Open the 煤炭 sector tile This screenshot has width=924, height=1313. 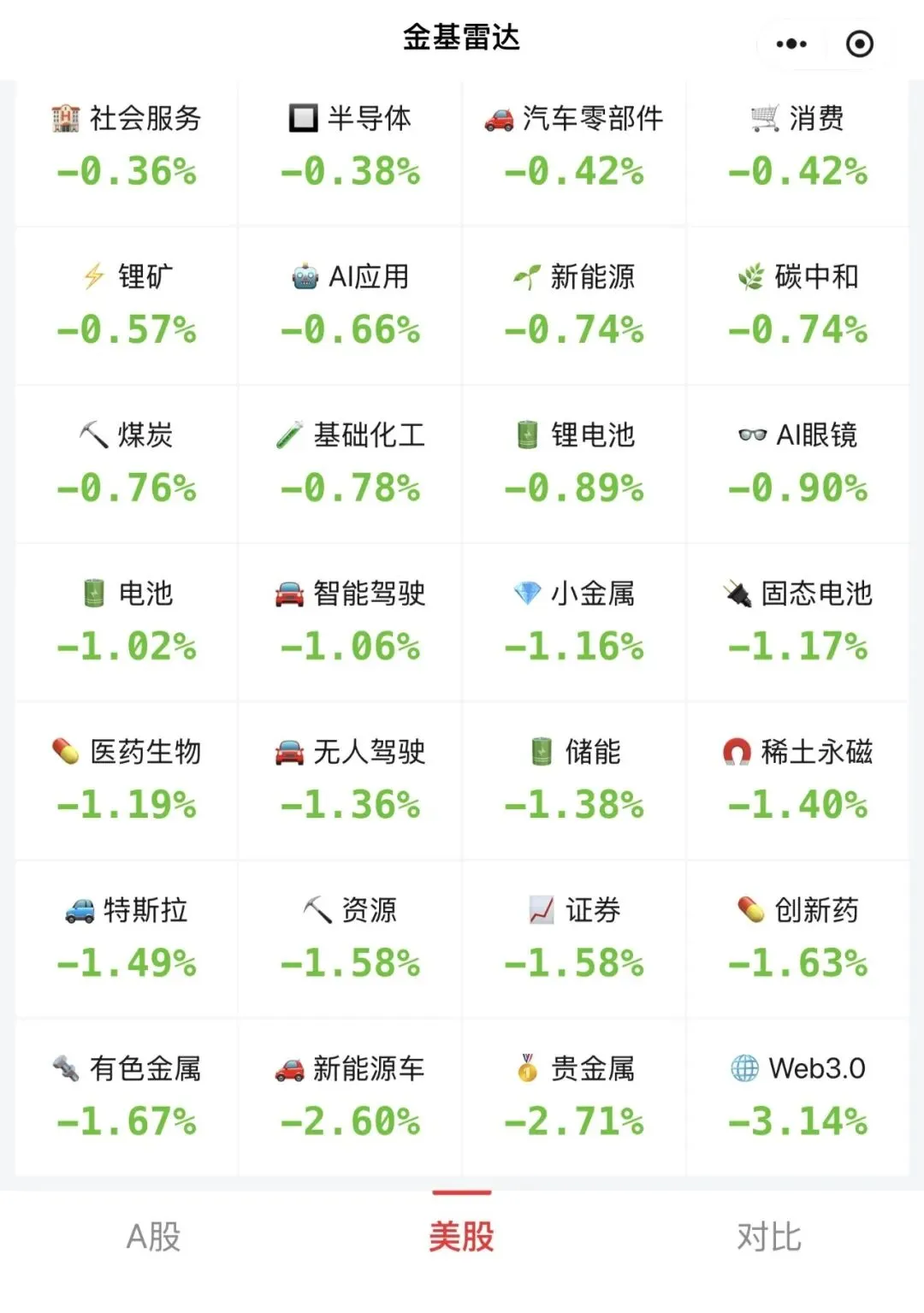click(127, 464)
